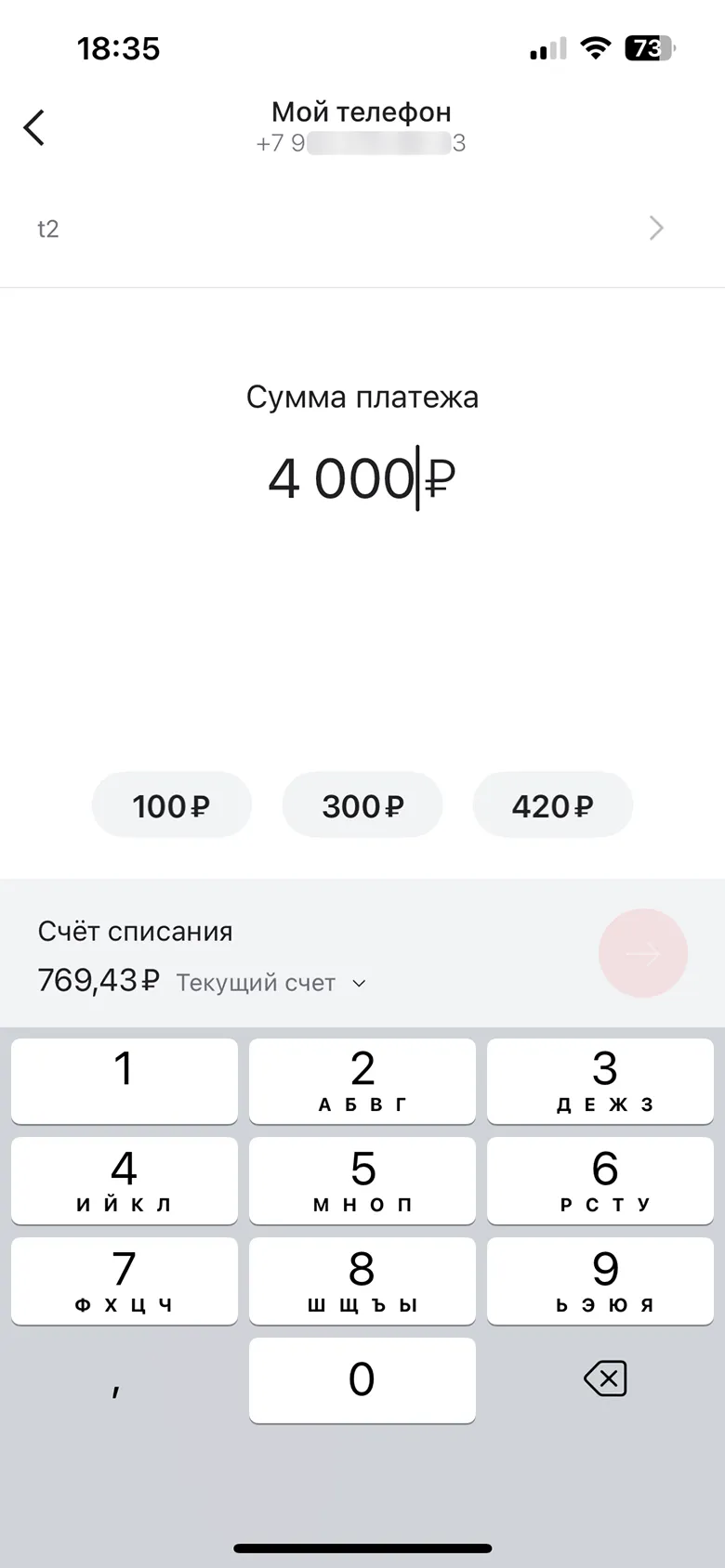The width and height of the screenshot is (725, 1568).
Task: Tap the payment amount field showing 4 000
Action: tap(361, 479)
